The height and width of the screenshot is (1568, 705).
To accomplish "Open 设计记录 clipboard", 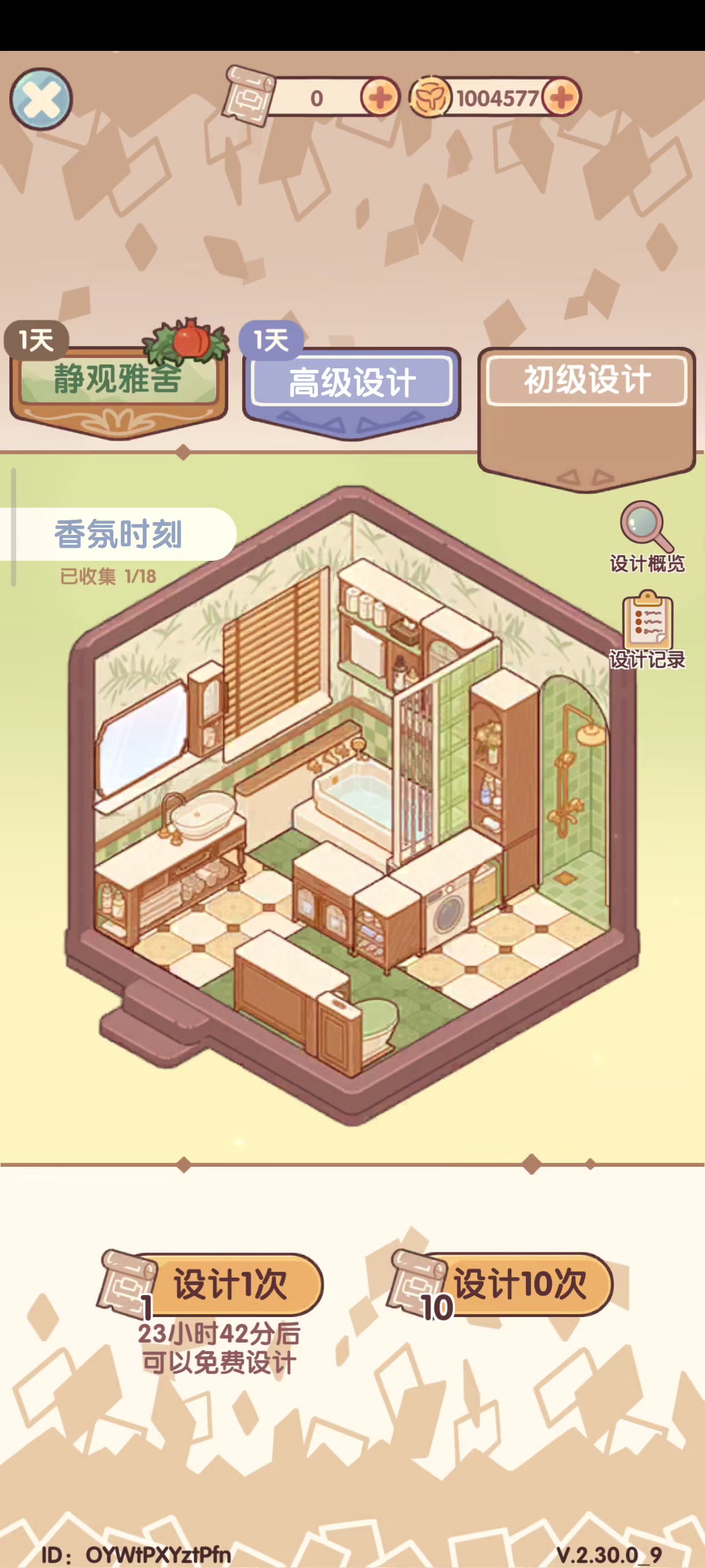I will pos(647,630).
